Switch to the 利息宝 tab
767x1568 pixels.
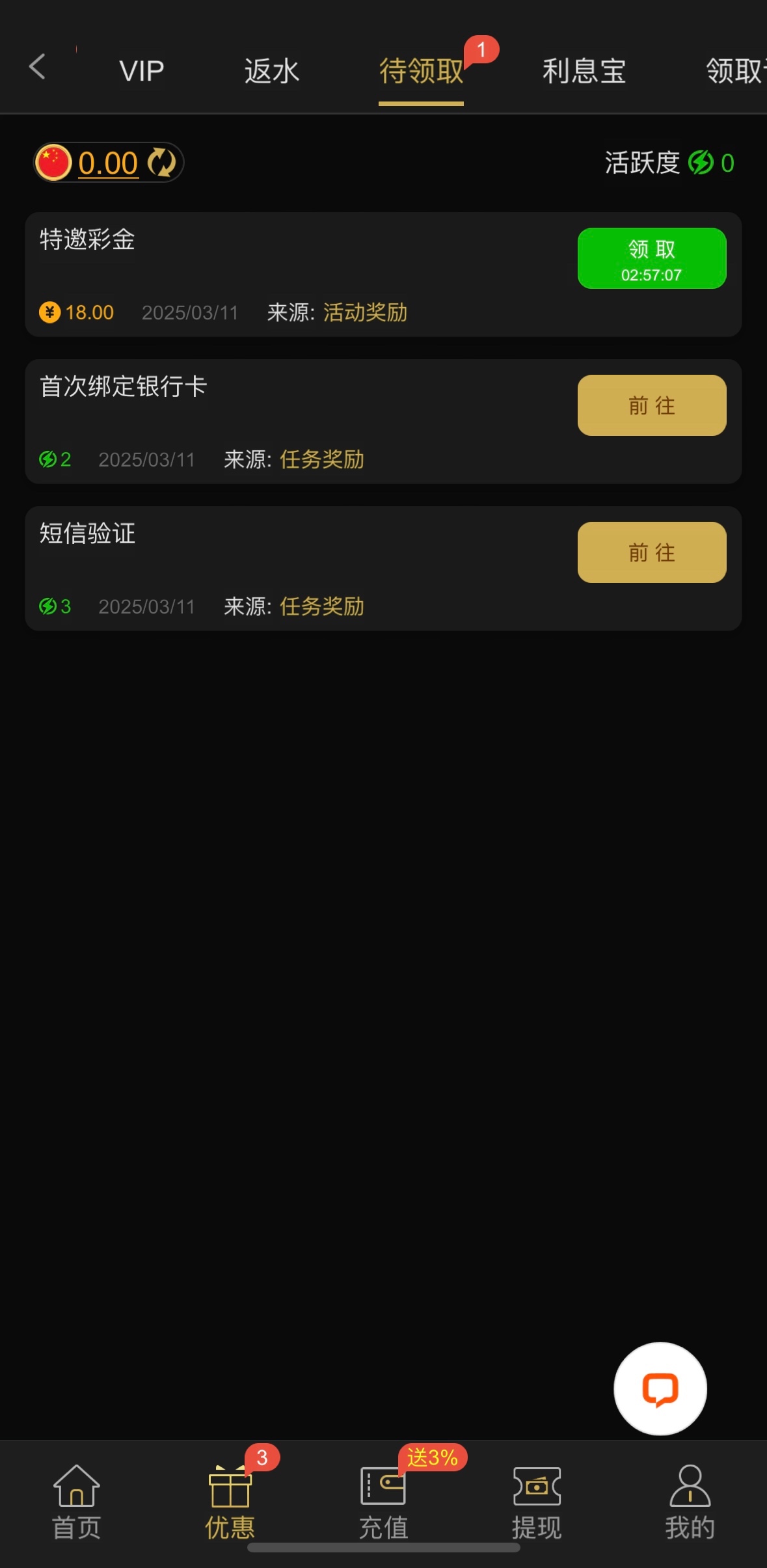584,71
